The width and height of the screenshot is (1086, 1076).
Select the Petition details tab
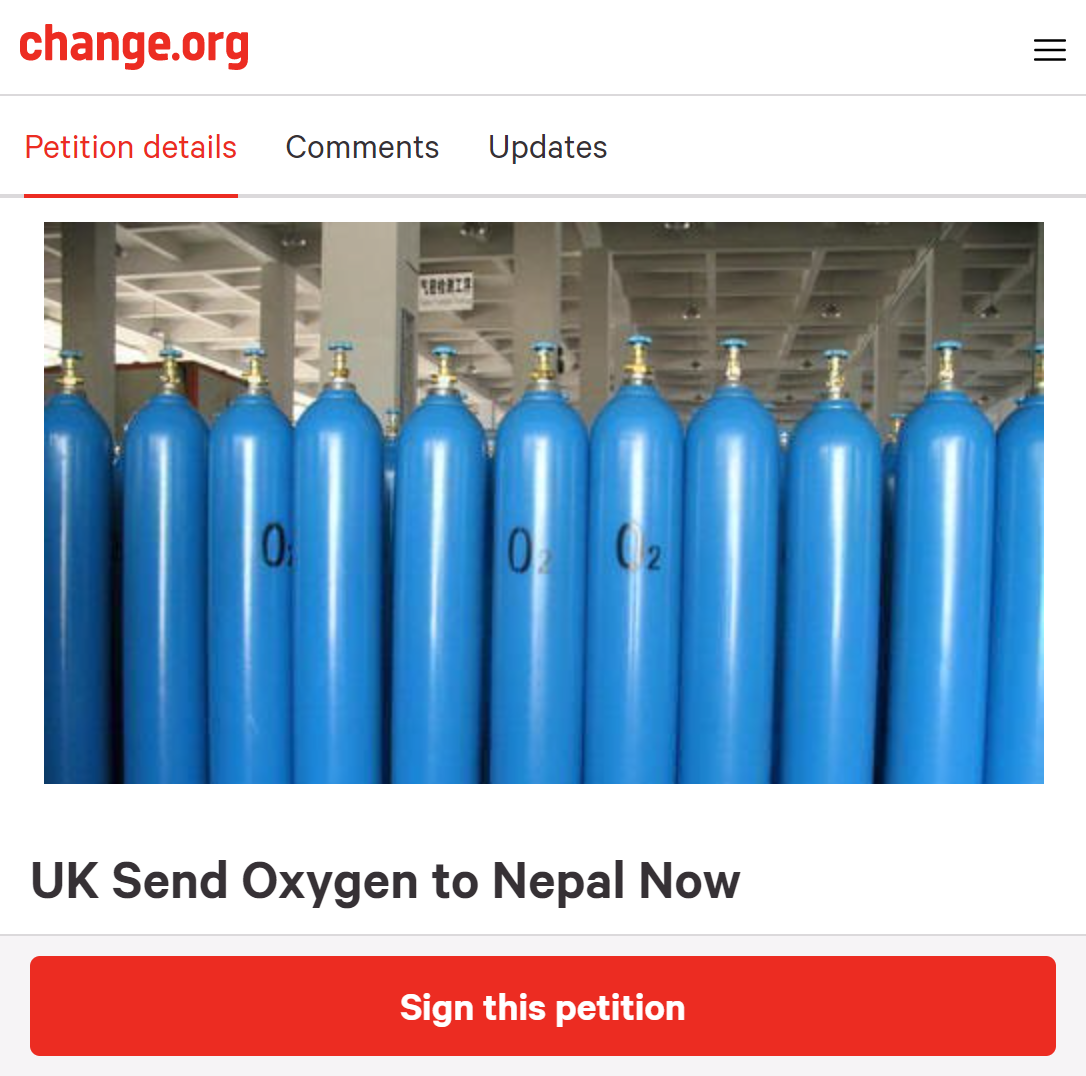point(131,148)
